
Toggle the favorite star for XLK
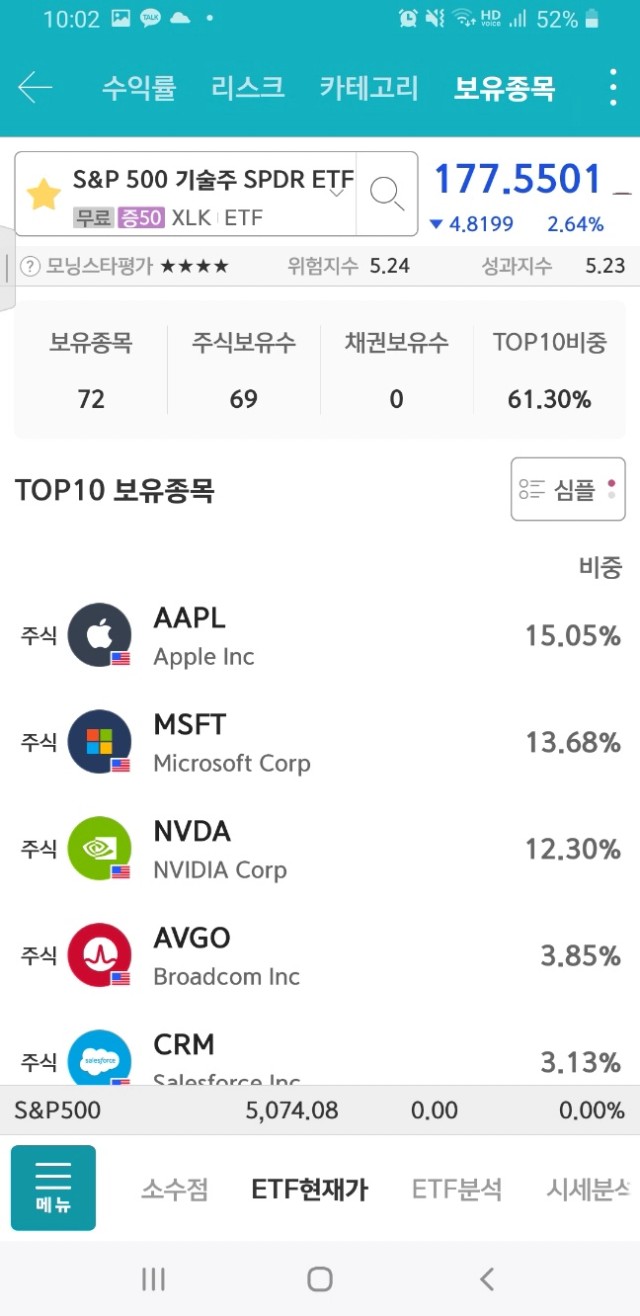click(43, 194)
